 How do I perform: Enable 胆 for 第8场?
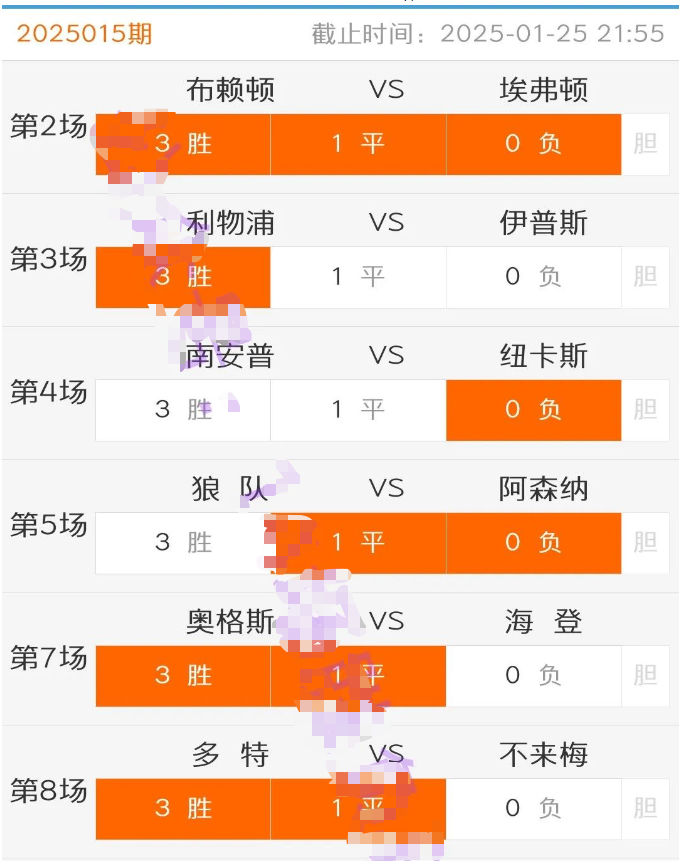[x=645, y=809]
